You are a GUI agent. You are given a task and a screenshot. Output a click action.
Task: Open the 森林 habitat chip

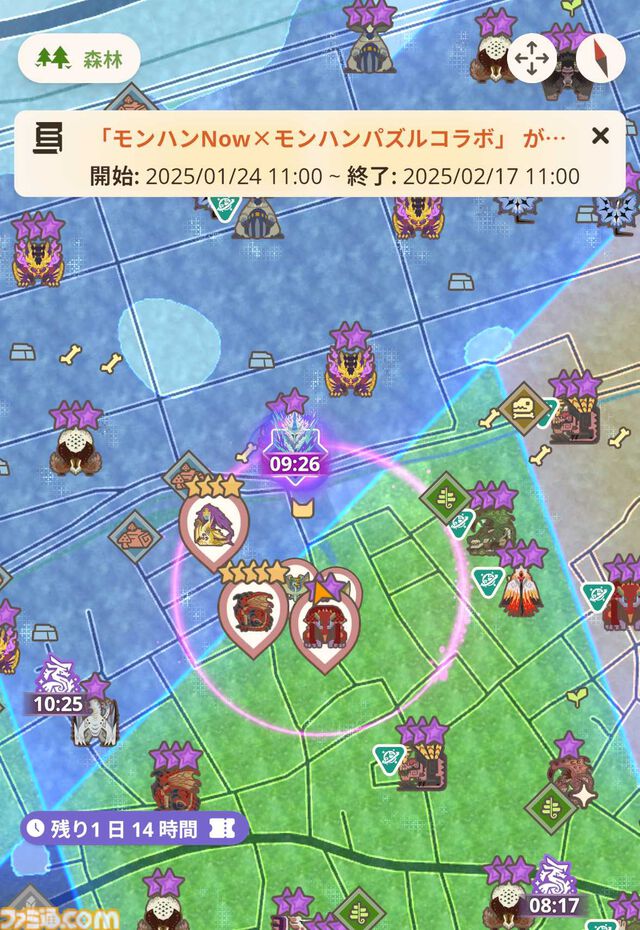click(78, 58)
